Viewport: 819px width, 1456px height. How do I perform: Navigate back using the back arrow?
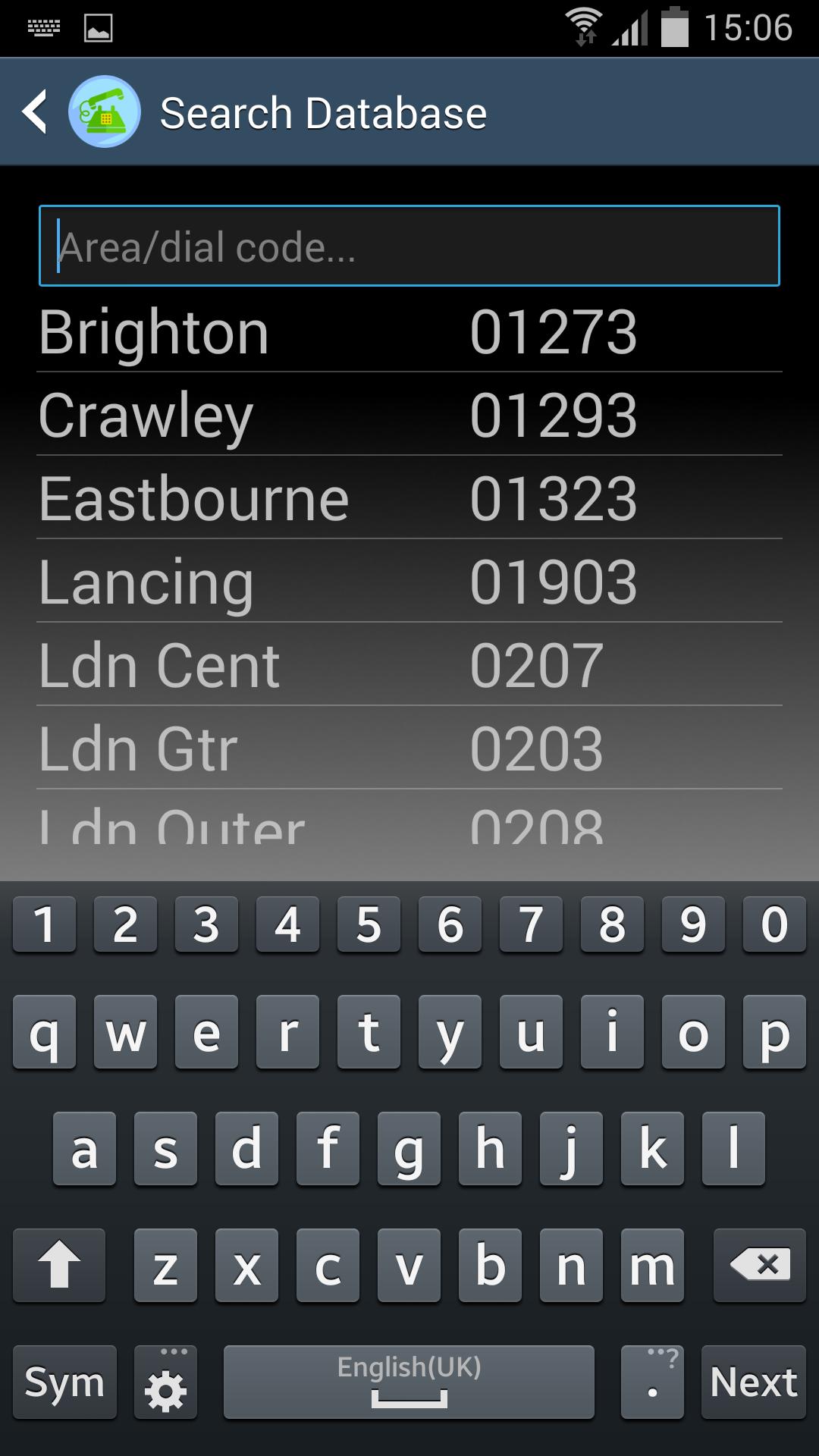pyautogui.click(x=34, y=111)
